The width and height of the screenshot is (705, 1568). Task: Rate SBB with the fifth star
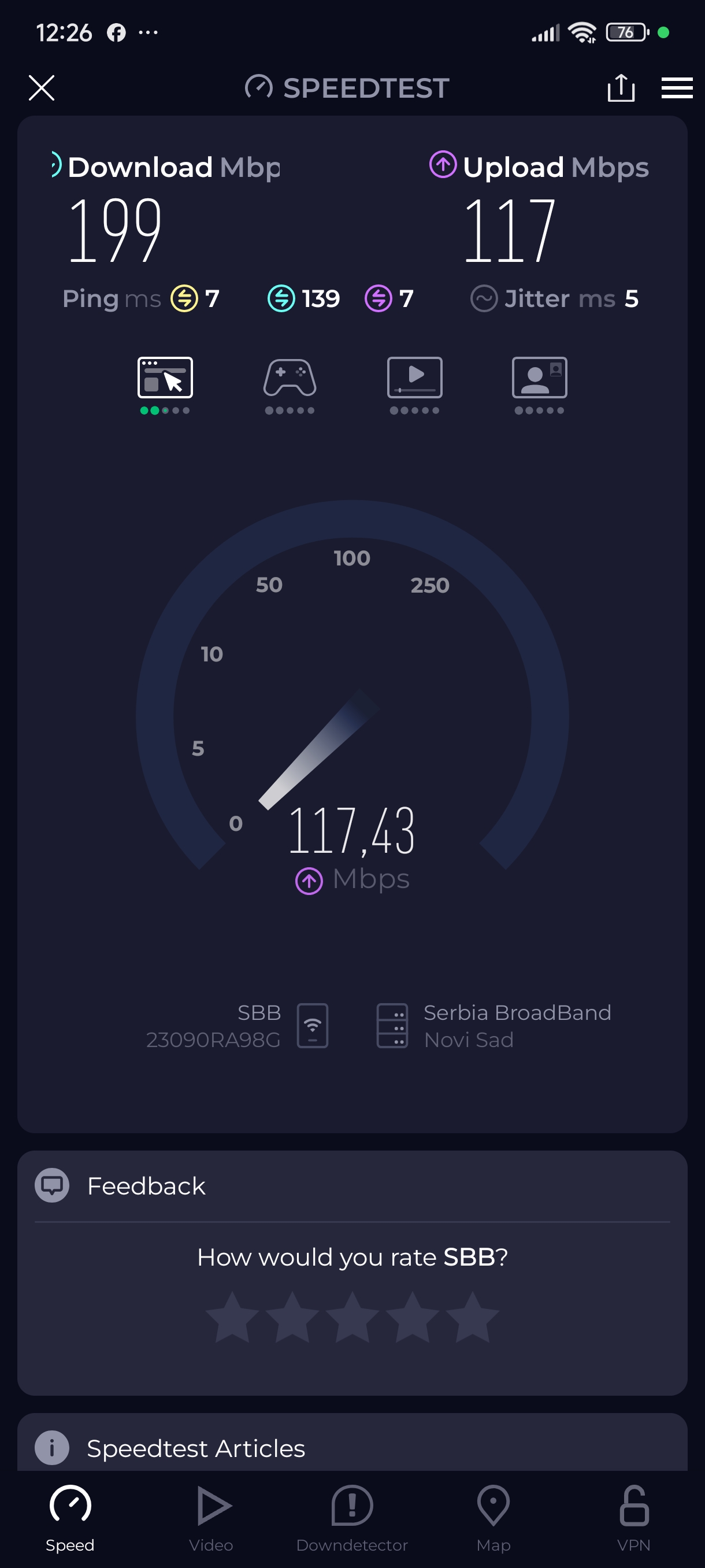coord(472,1318)
